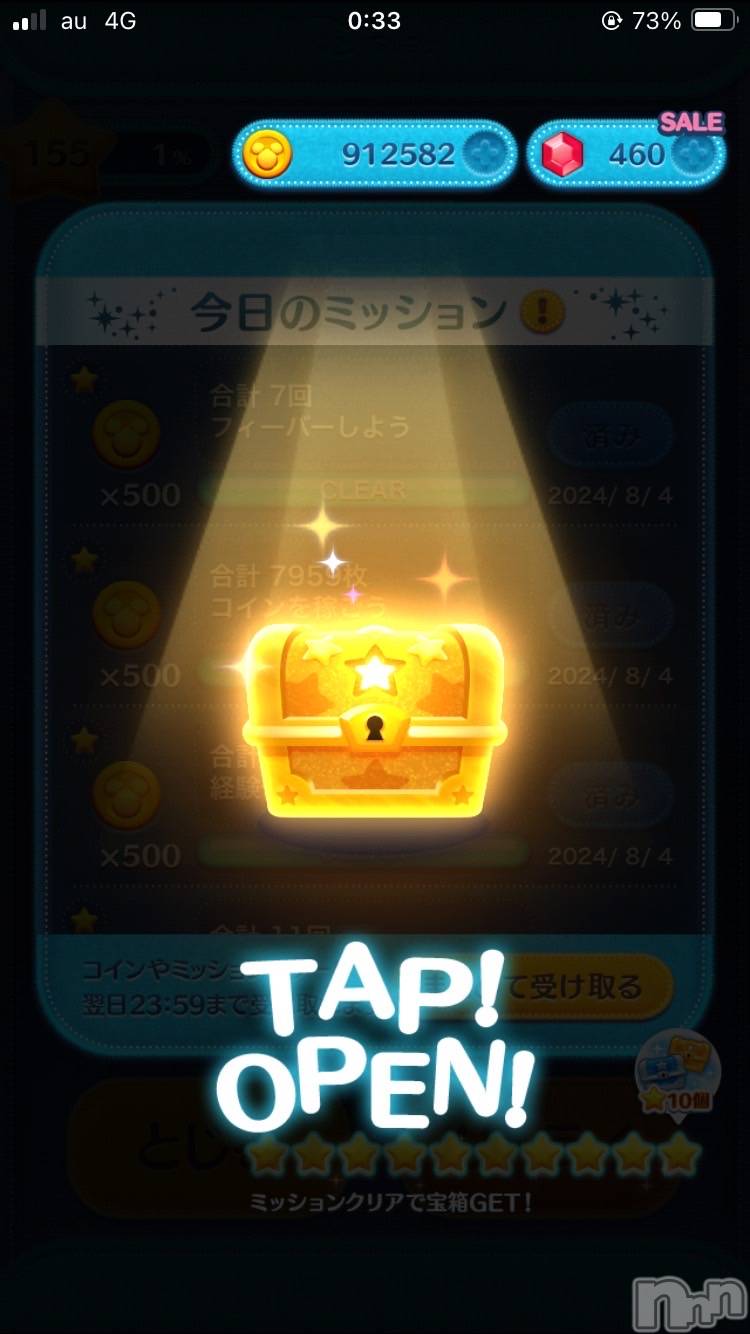The height and width of the screenshot is (1334, 750).
Task: Buy rubies using the plus button
Action: tap(696, 154)
